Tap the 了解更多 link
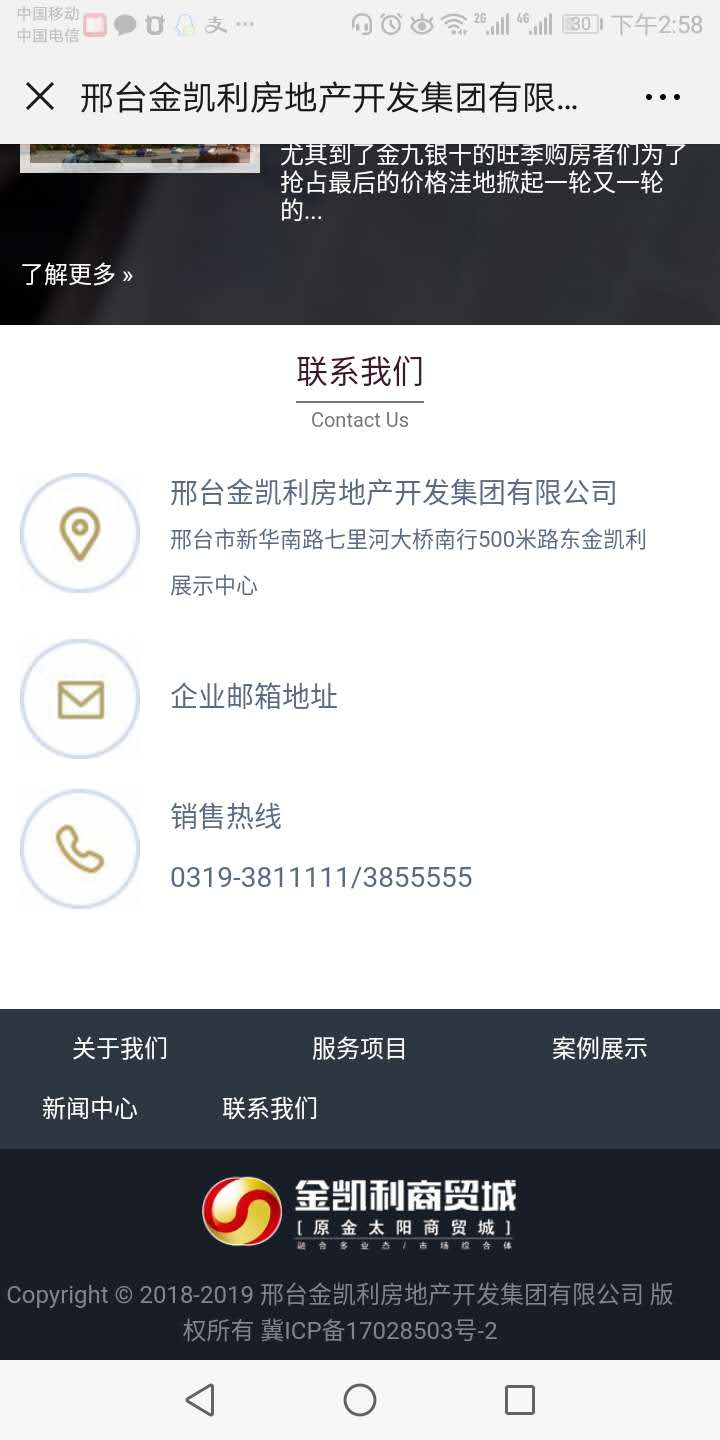Viewport: 720px width, 1440px height. (x=77, y=274)
